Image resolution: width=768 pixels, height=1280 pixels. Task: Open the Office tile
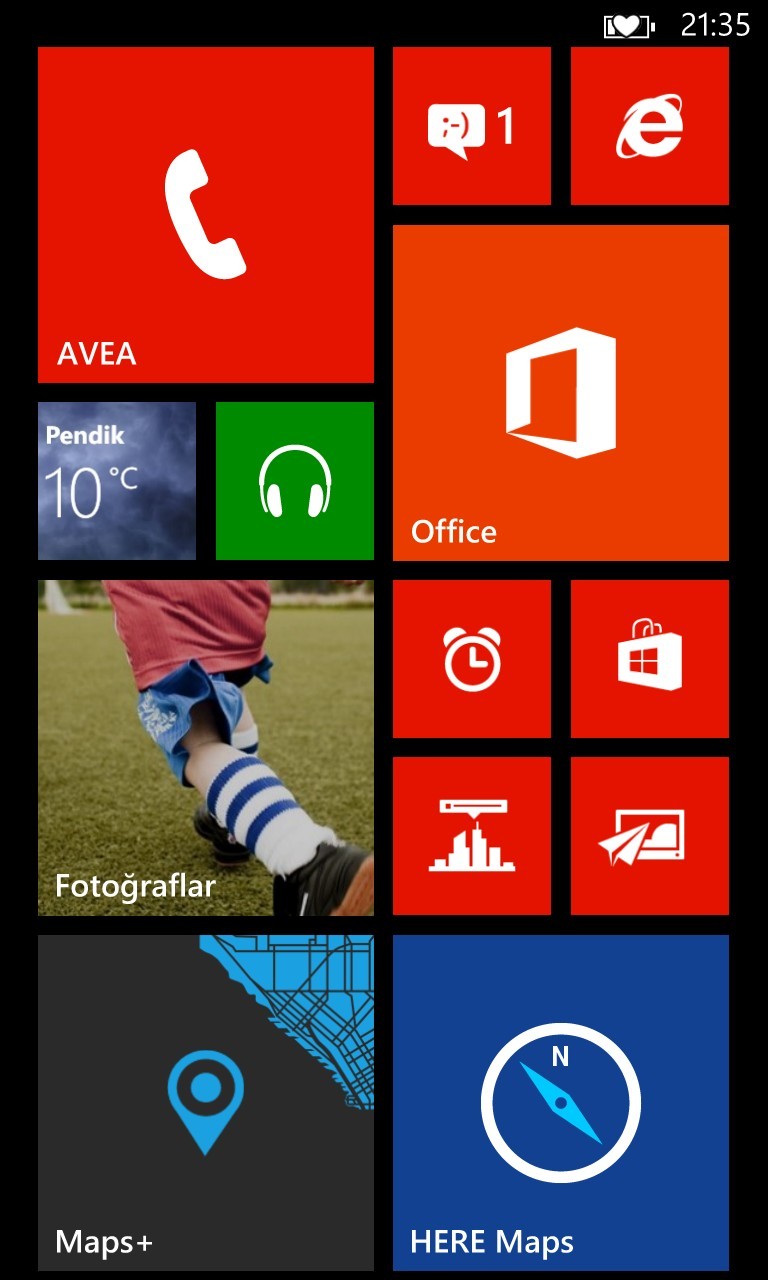561,393
